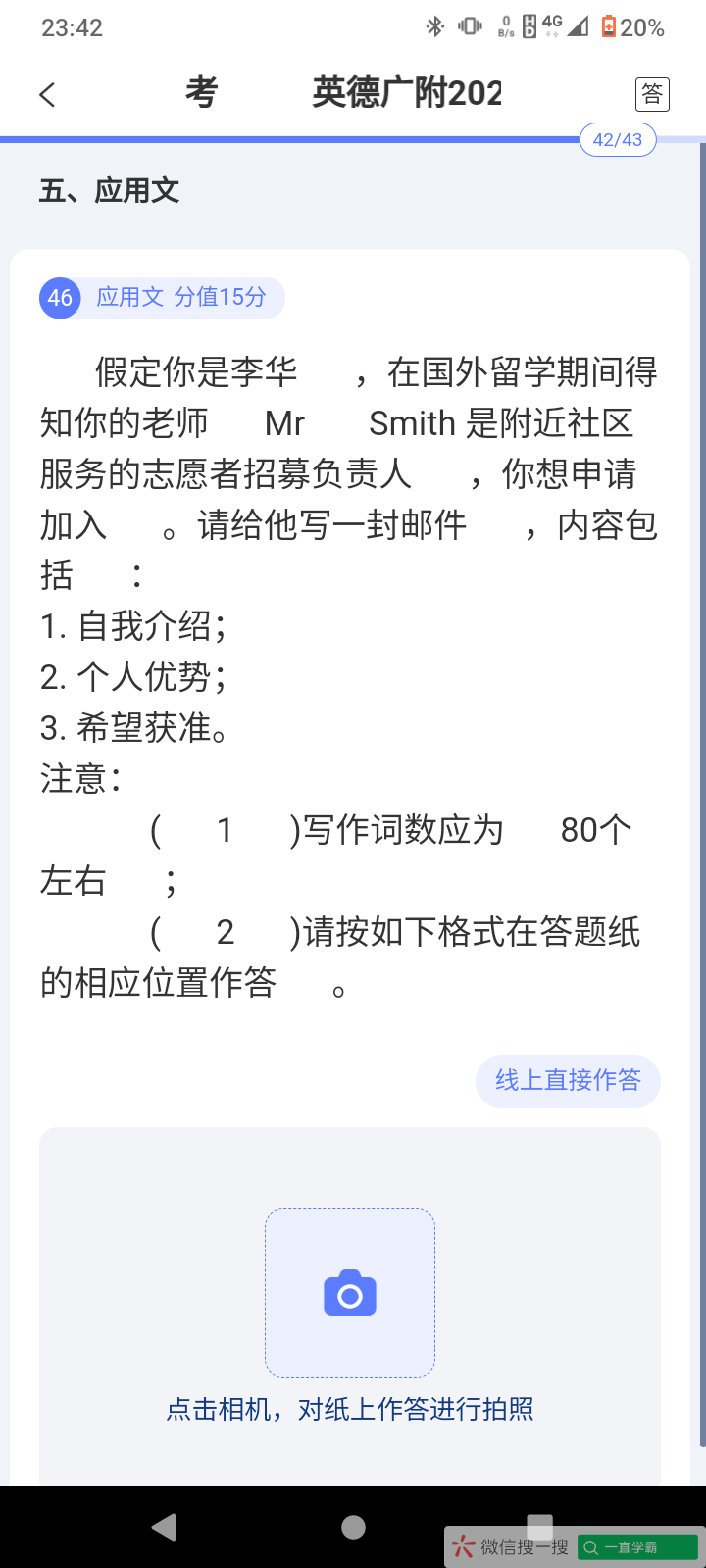Go back using the top-left arrow
The height and width of the screenshot is (1568, 706).
coord(47,94)
